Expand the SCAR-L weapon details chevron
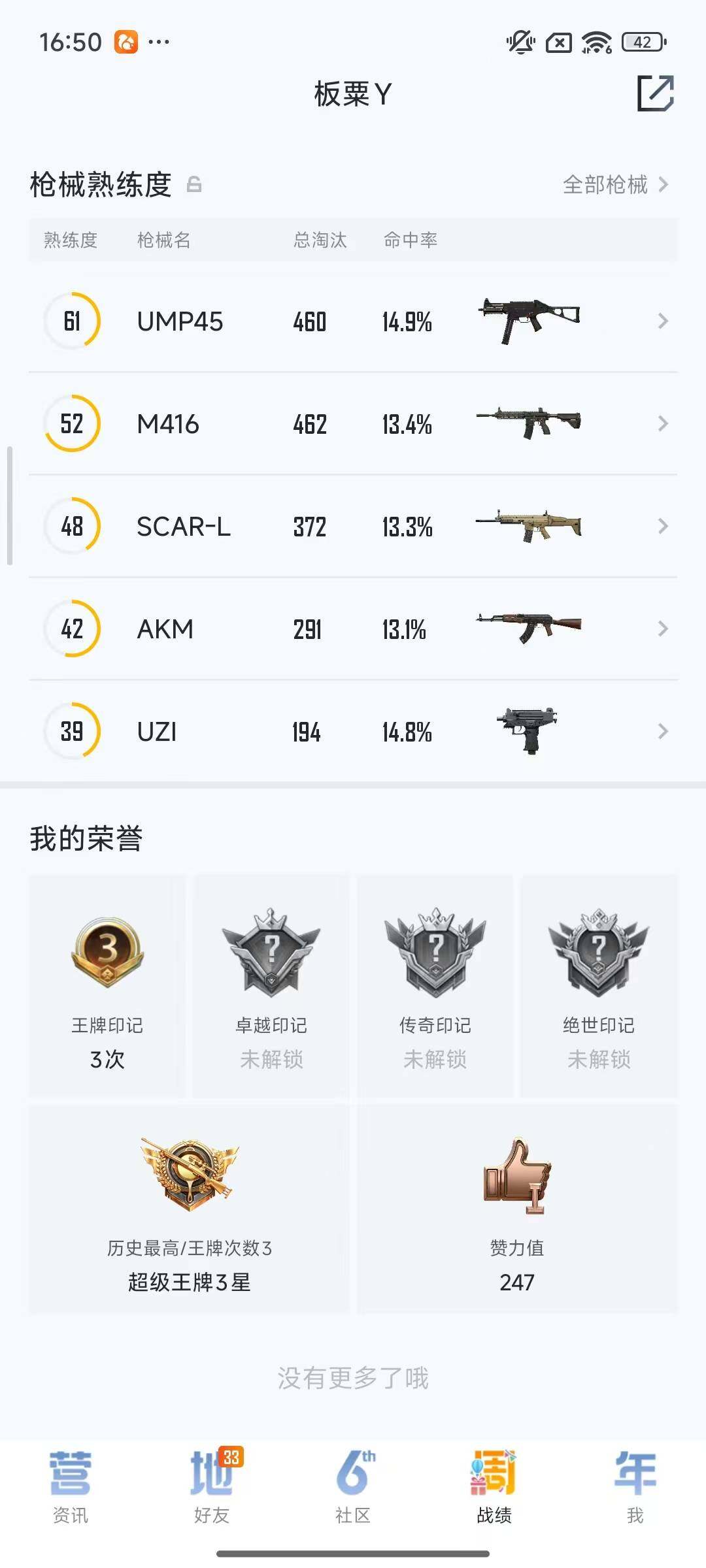 coord(663,526)
